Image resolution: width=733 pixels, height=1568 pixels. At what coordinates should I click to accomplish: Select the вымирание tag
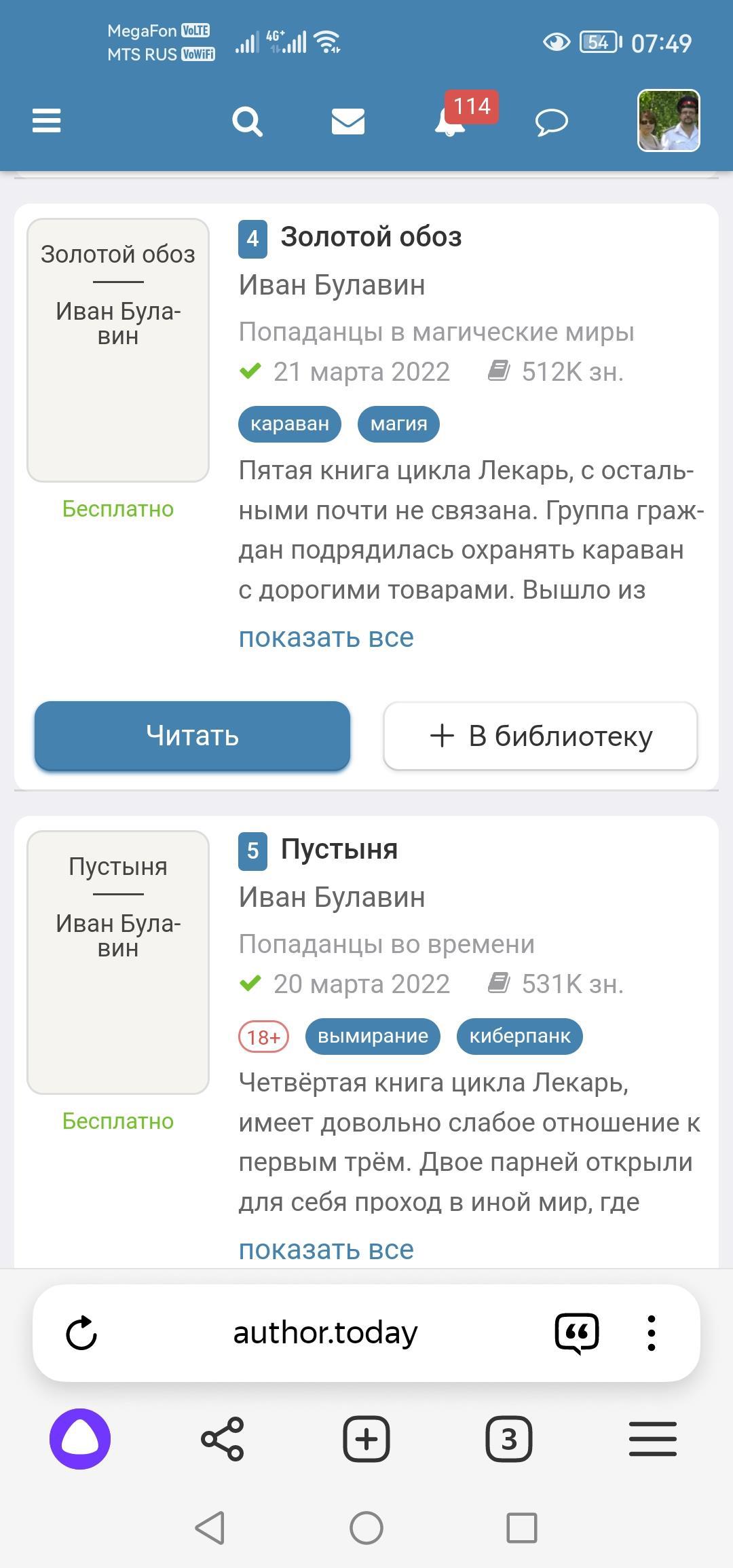tap(373, 1036)
